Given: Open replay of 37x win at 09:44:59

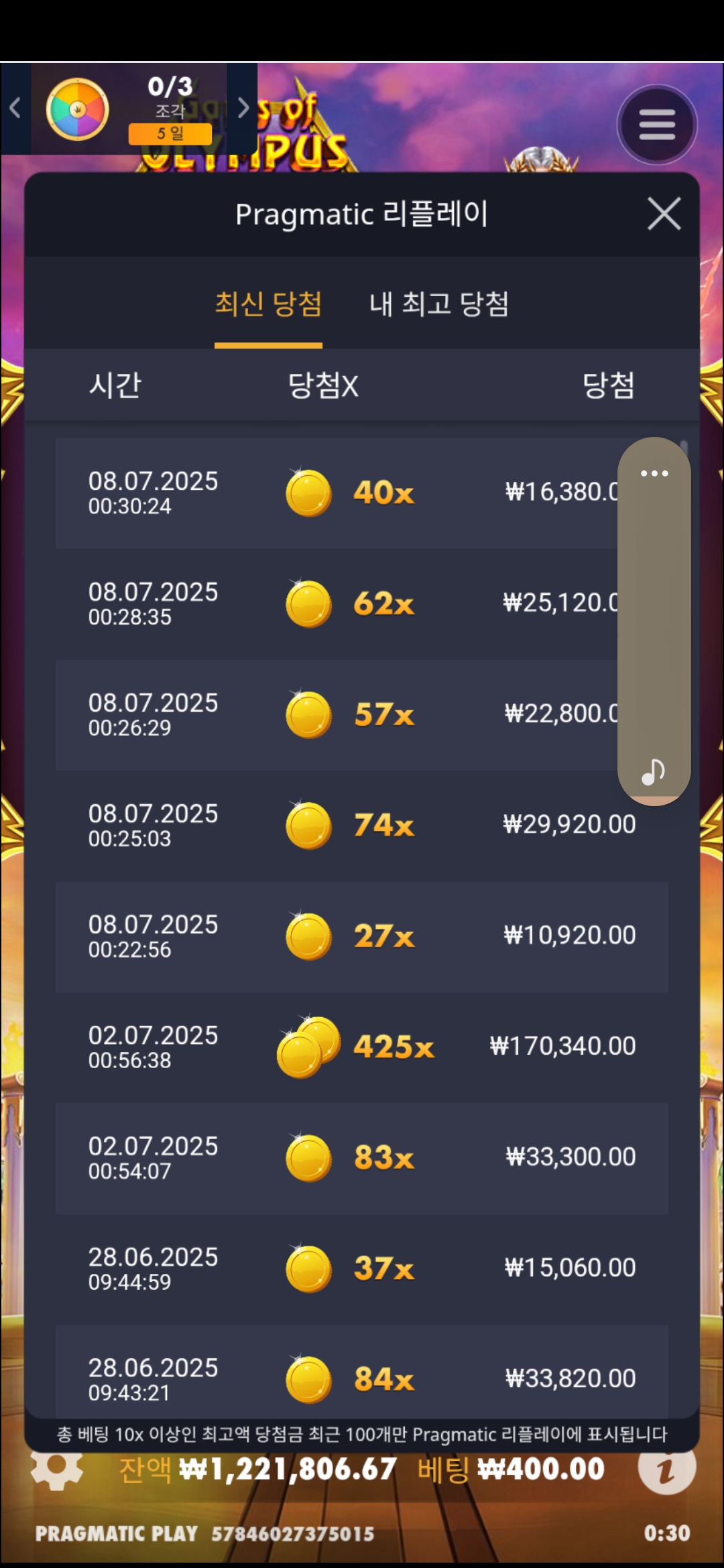Looking at the screenshot, I should click(x=362, y=1268).
